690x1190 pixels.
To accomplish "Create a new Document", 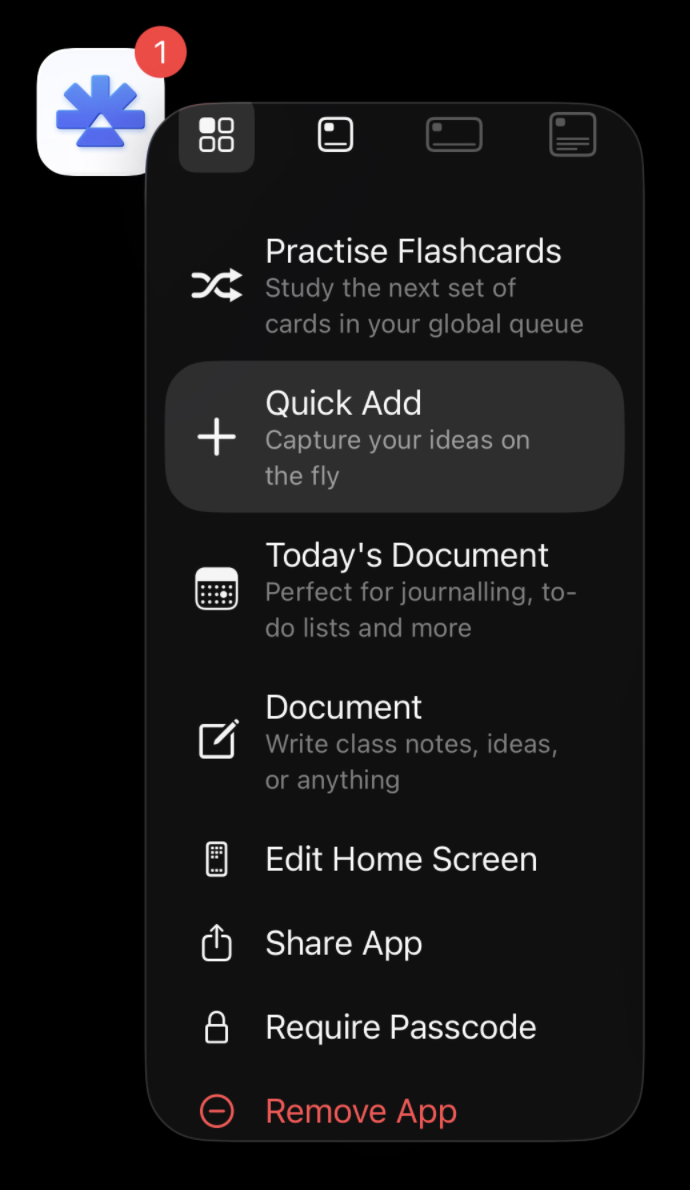I will pyautogui.click(x=394, y=742).
